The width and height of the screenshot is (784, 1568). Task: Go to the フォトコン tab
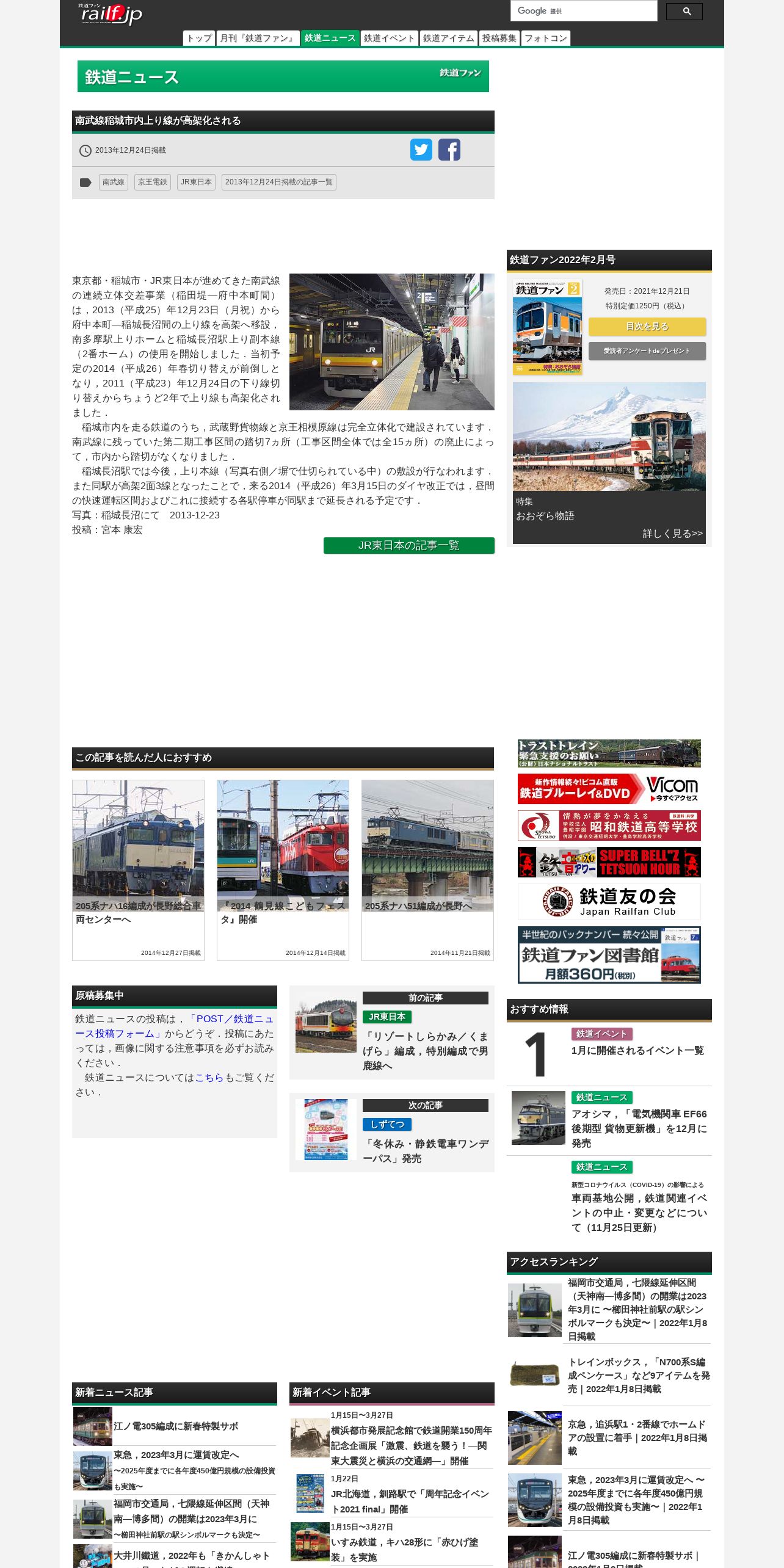coord(546,38)
